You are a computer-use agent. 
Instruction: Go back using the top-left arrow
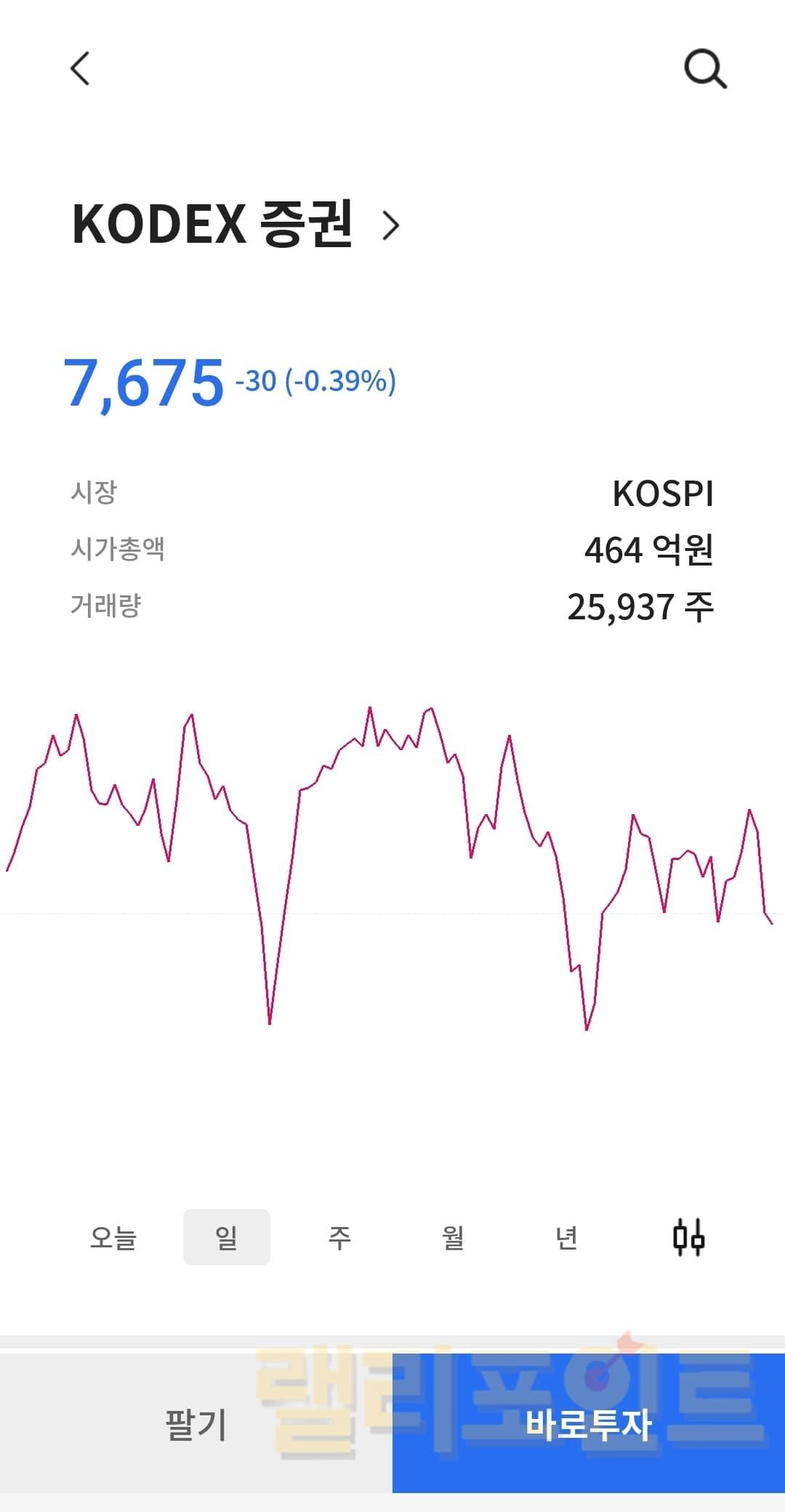click(x=80, y=68)
